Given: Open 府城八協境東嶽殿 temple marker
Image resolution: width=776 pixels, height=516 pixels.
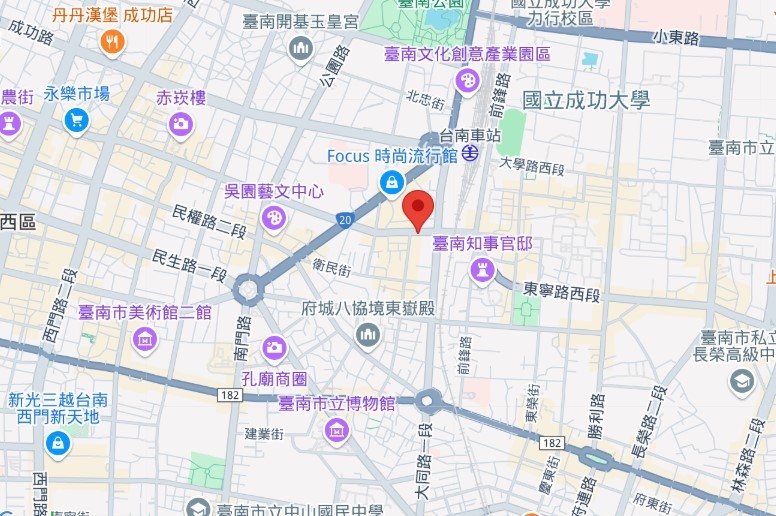Looking at the screenshot, I should [x=368, y=335].
